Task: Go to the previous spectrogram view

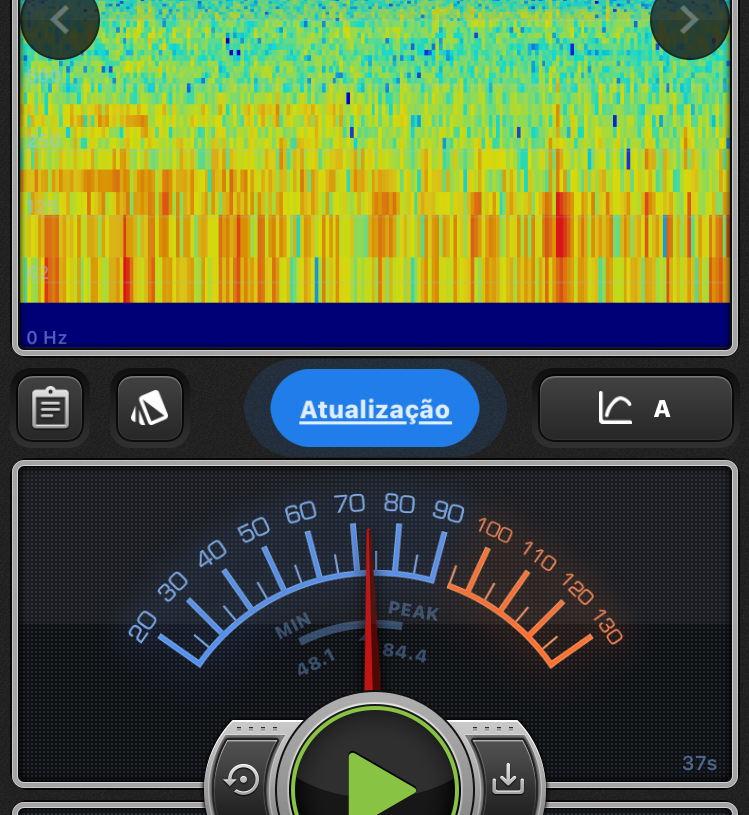Action: coord(59,20)
